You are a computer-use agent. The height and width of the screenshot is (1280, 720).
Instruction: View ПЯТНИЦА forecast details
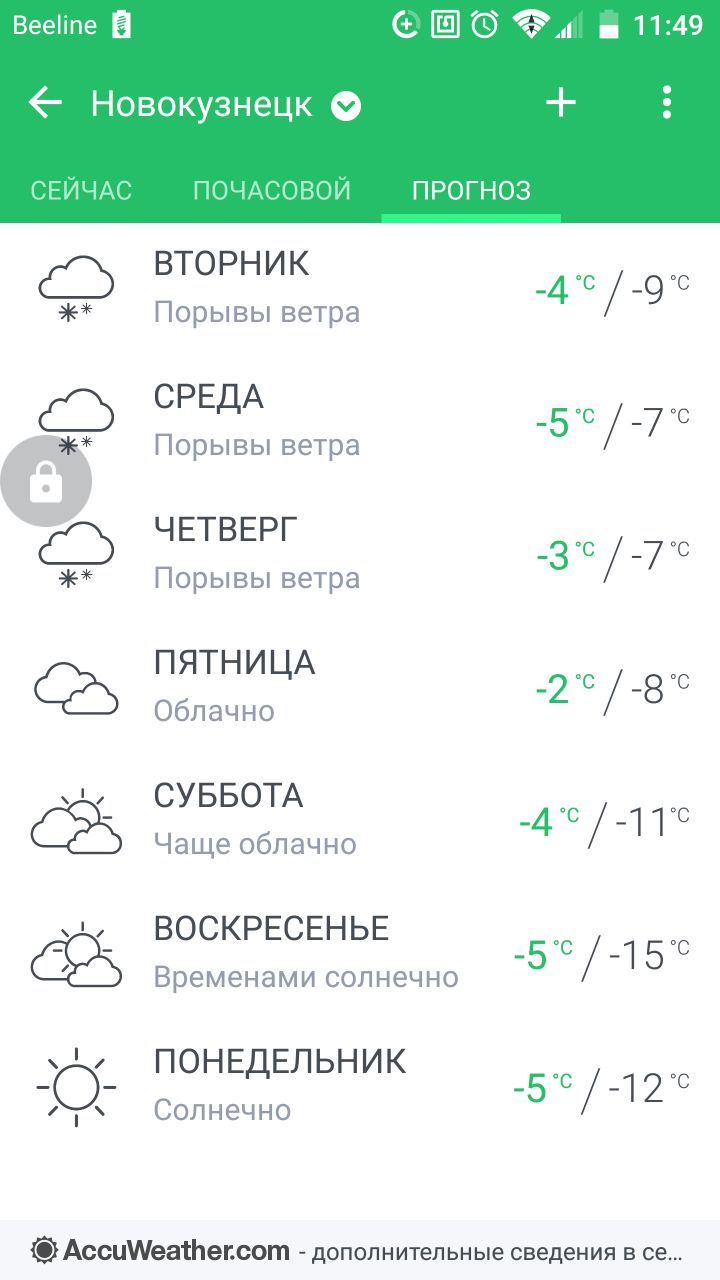pos(360,688)
